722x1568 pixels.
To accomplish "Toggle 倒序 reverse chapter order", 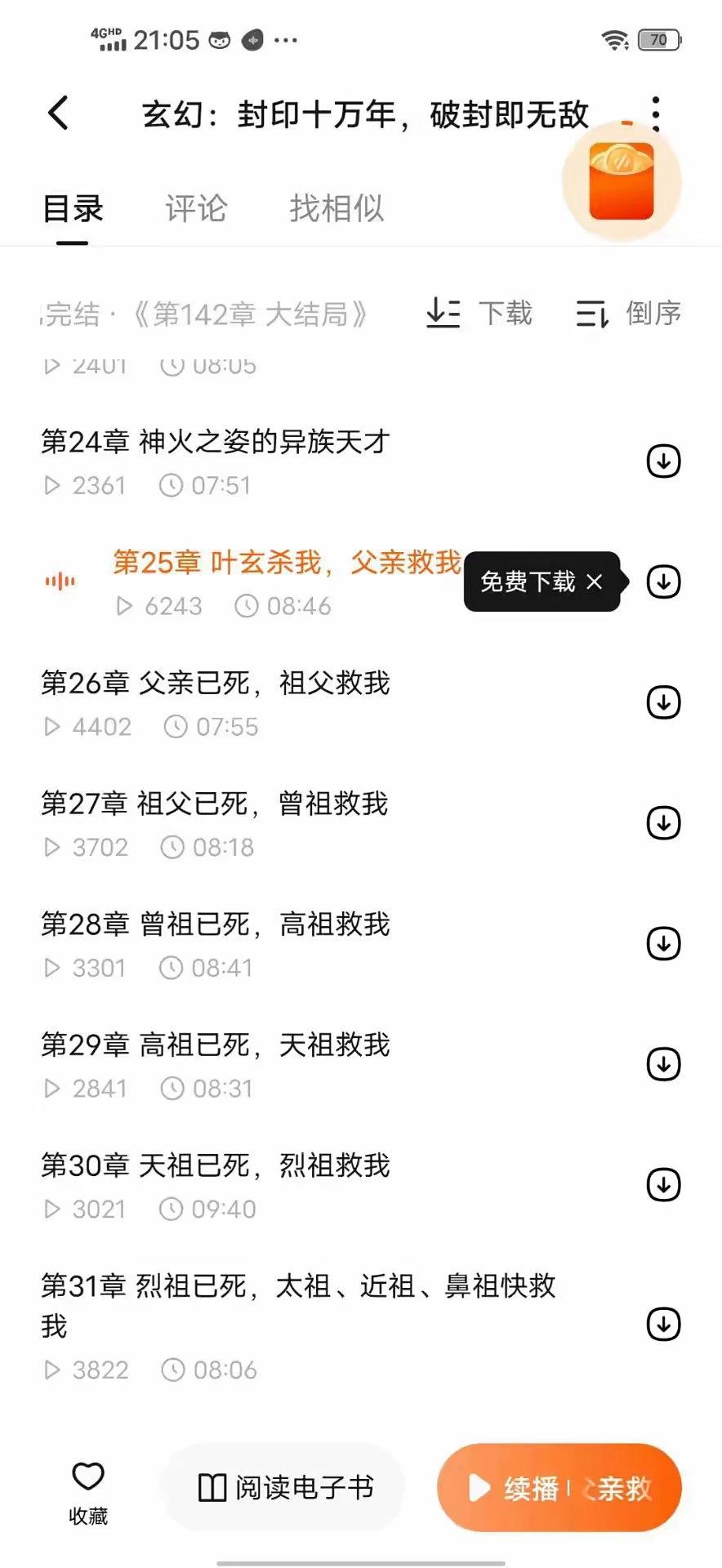I will [628, 313].
